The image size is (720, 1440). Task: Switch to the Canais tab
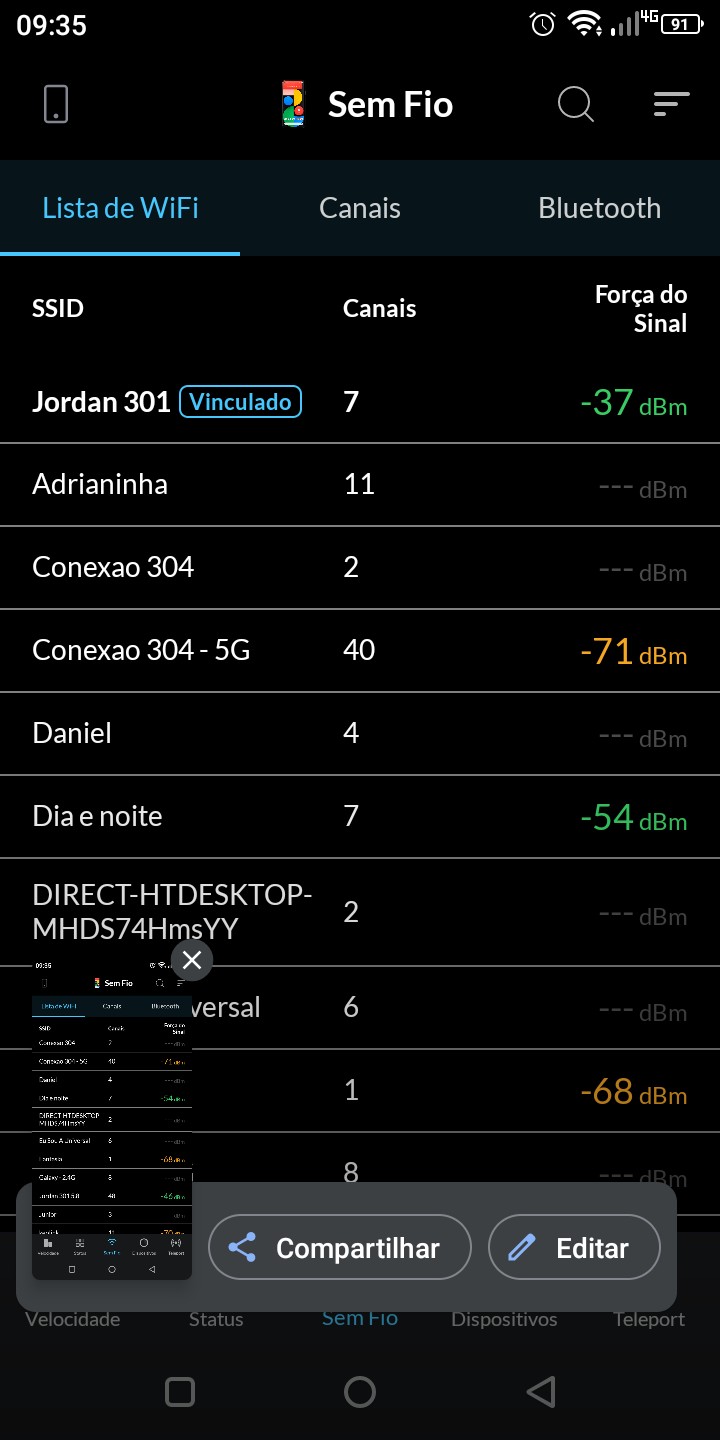click(x=360, y=208)
